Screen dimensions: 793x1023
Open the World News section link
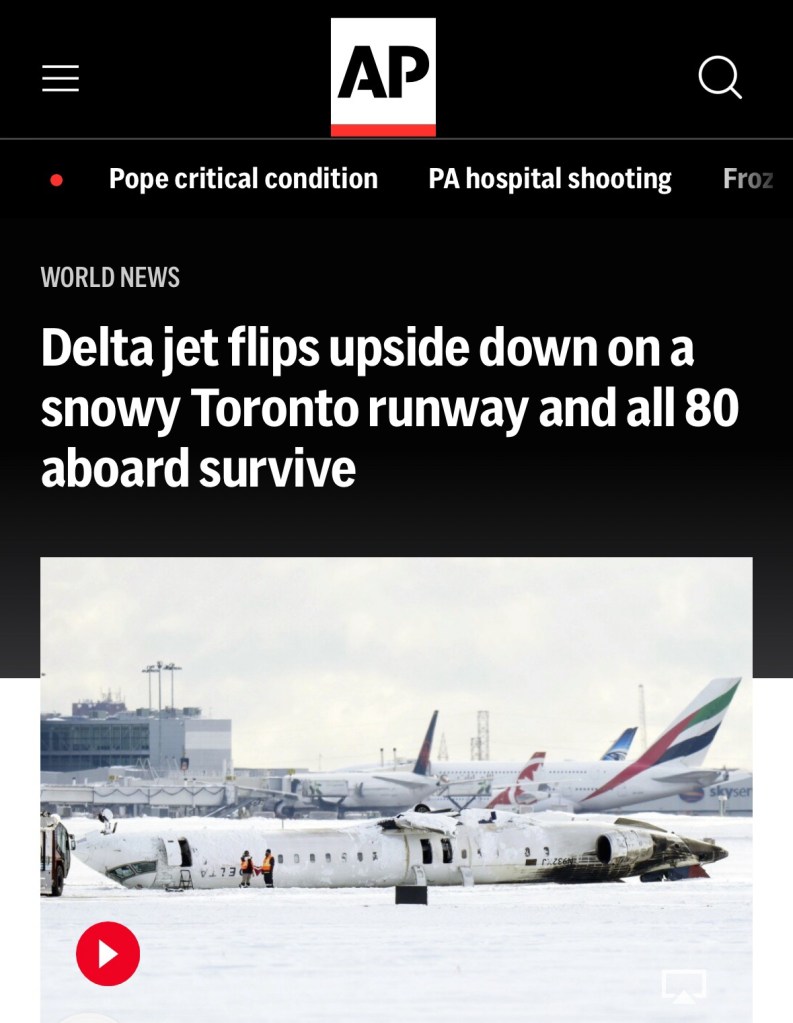(x=110, y=277)
